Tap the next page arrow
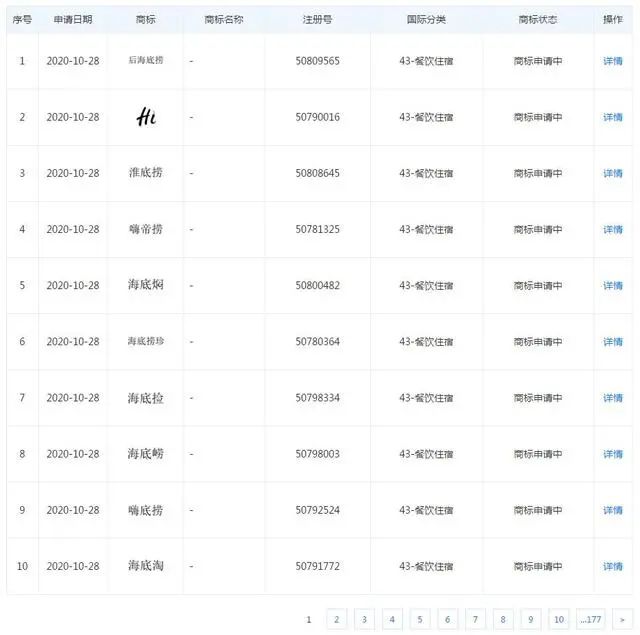The image size is (640, 635). coord(623,619)
